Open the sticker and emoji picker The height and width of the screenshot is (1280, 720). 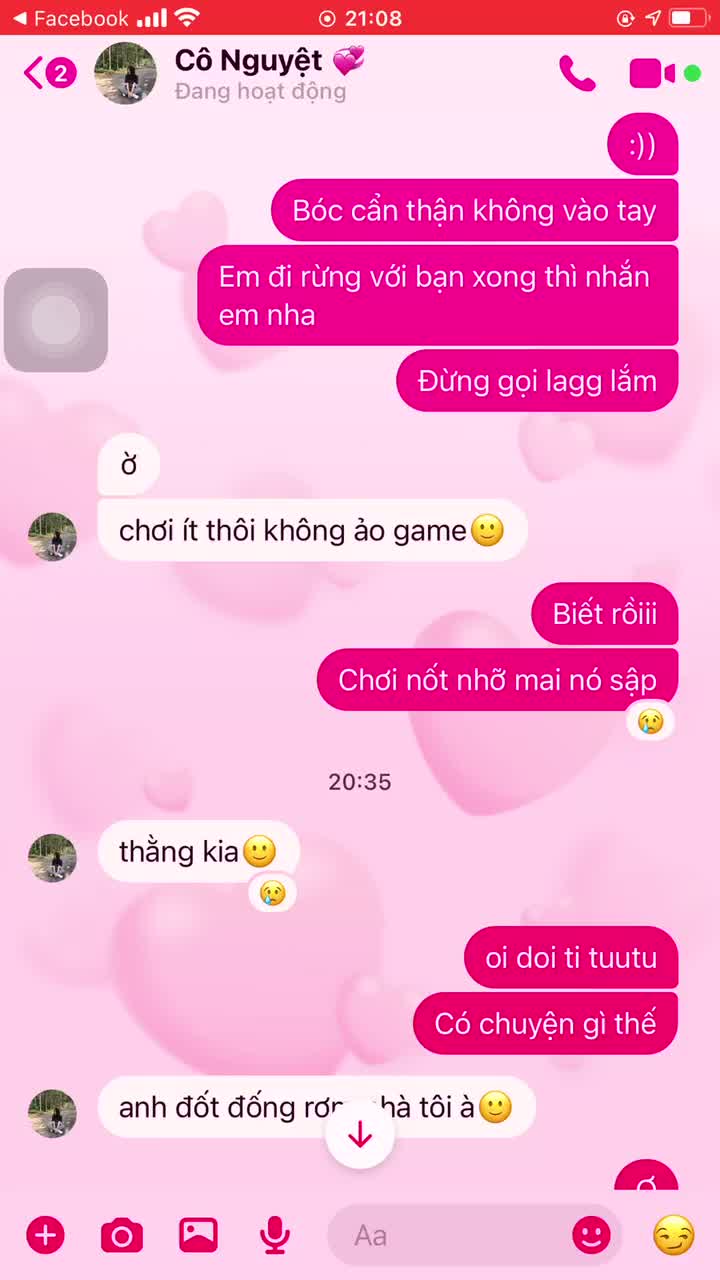point(592,1236)
